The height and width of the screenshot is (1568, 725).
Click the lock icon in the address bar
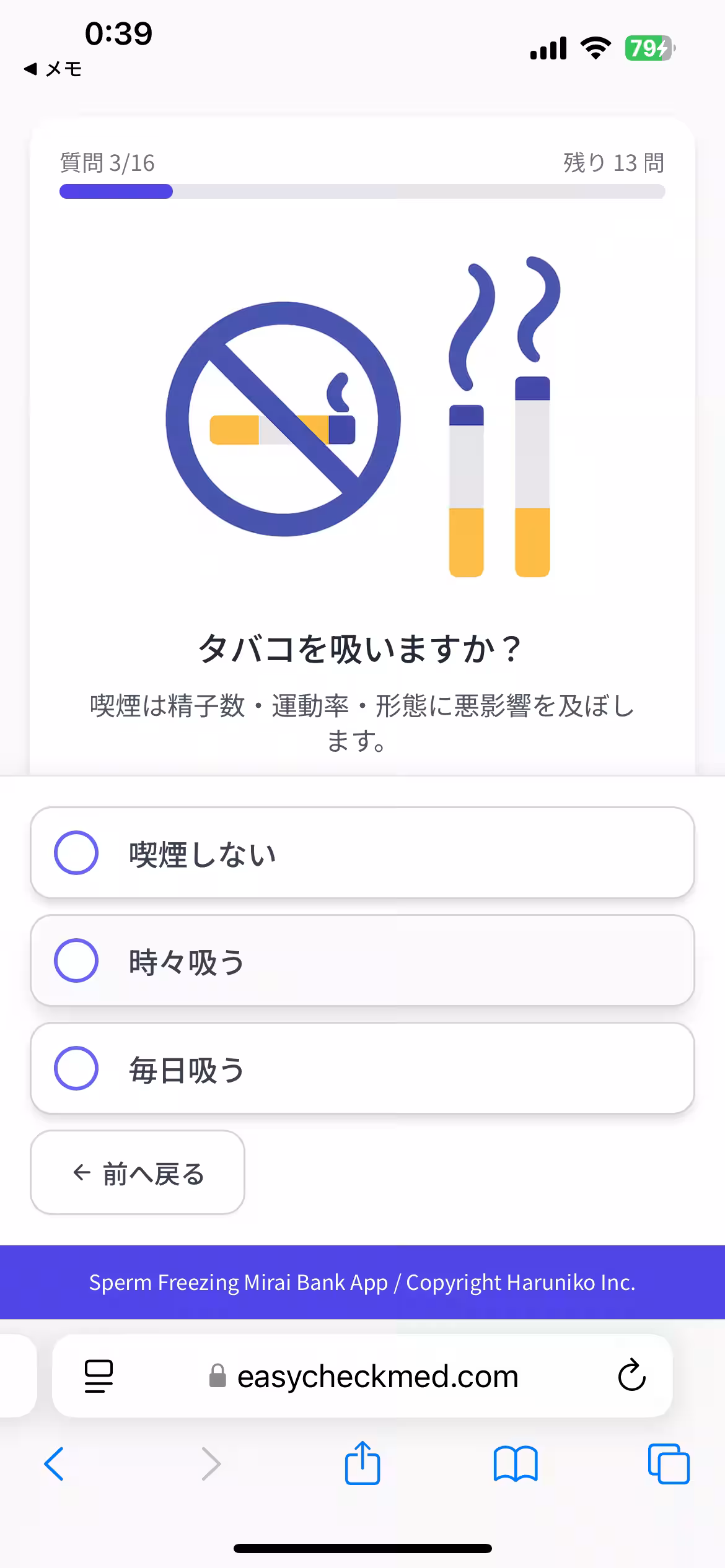coord(217,1376)
